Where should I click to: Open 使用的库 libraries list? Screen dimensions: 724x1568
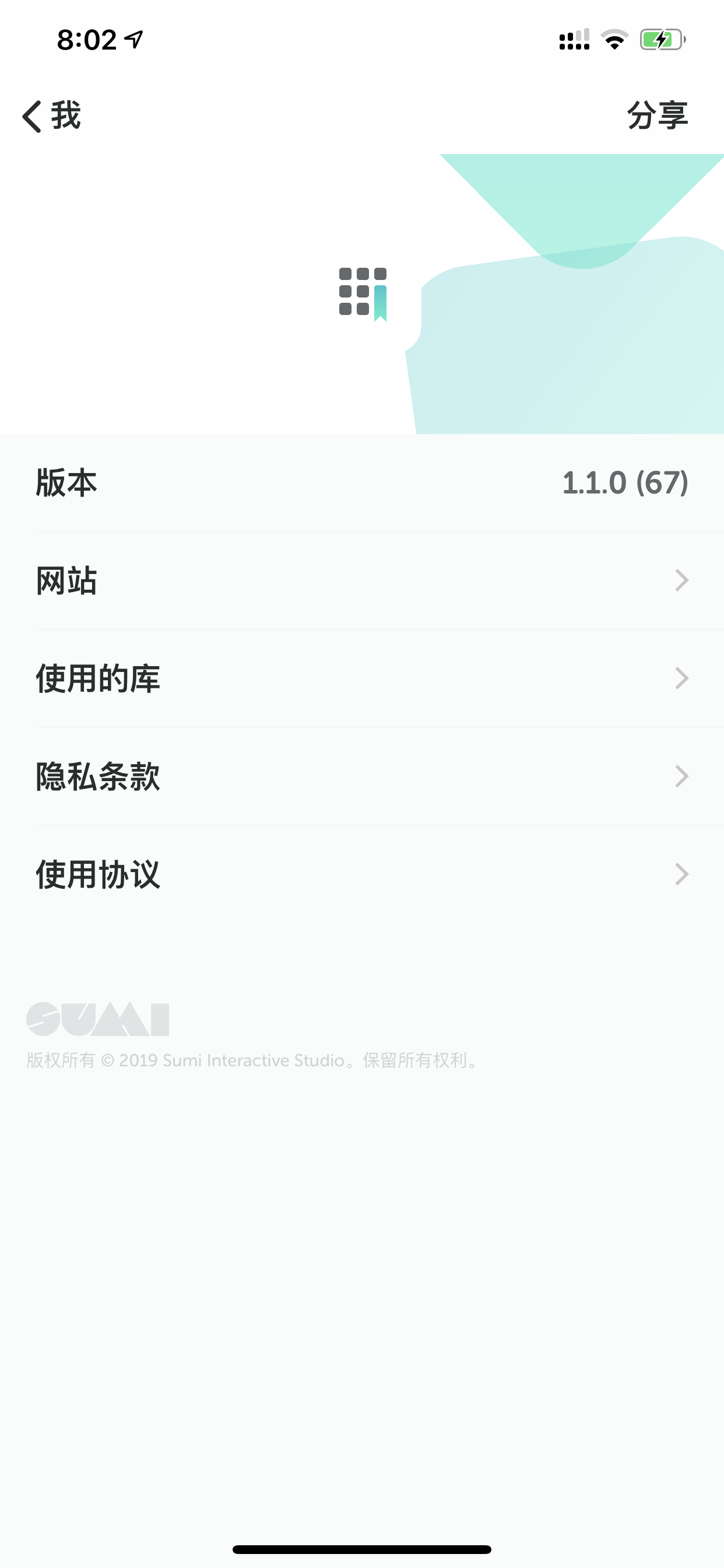tap(362, 678)
